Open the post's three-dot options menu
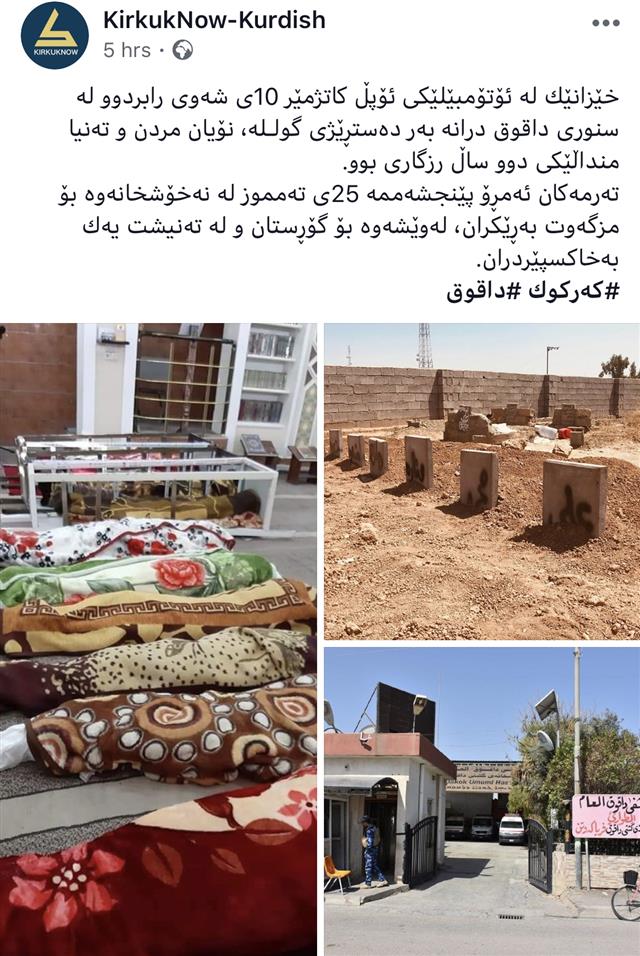640x956 pixels. [x=605, y=23]
